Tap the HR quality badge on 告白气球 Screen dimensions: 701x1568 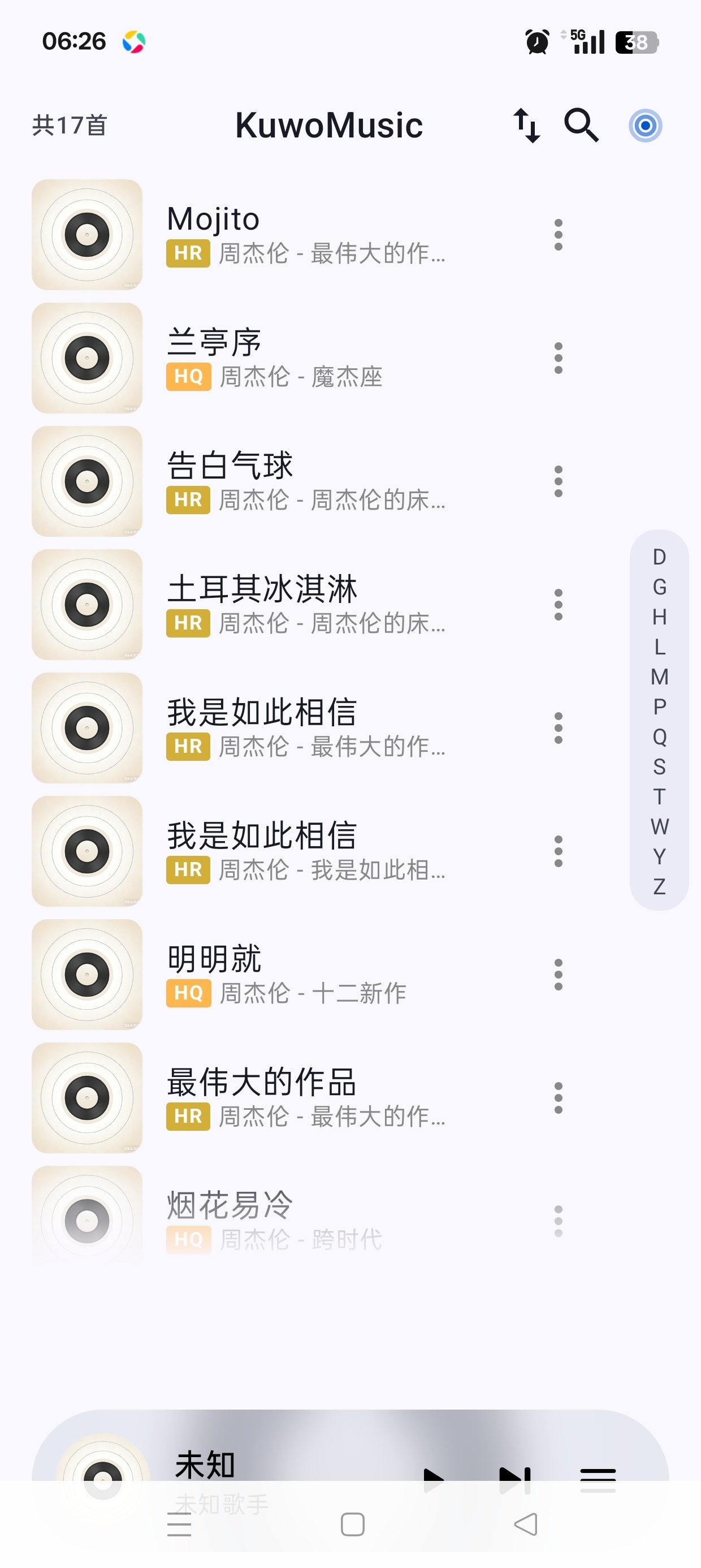(188, 501)
